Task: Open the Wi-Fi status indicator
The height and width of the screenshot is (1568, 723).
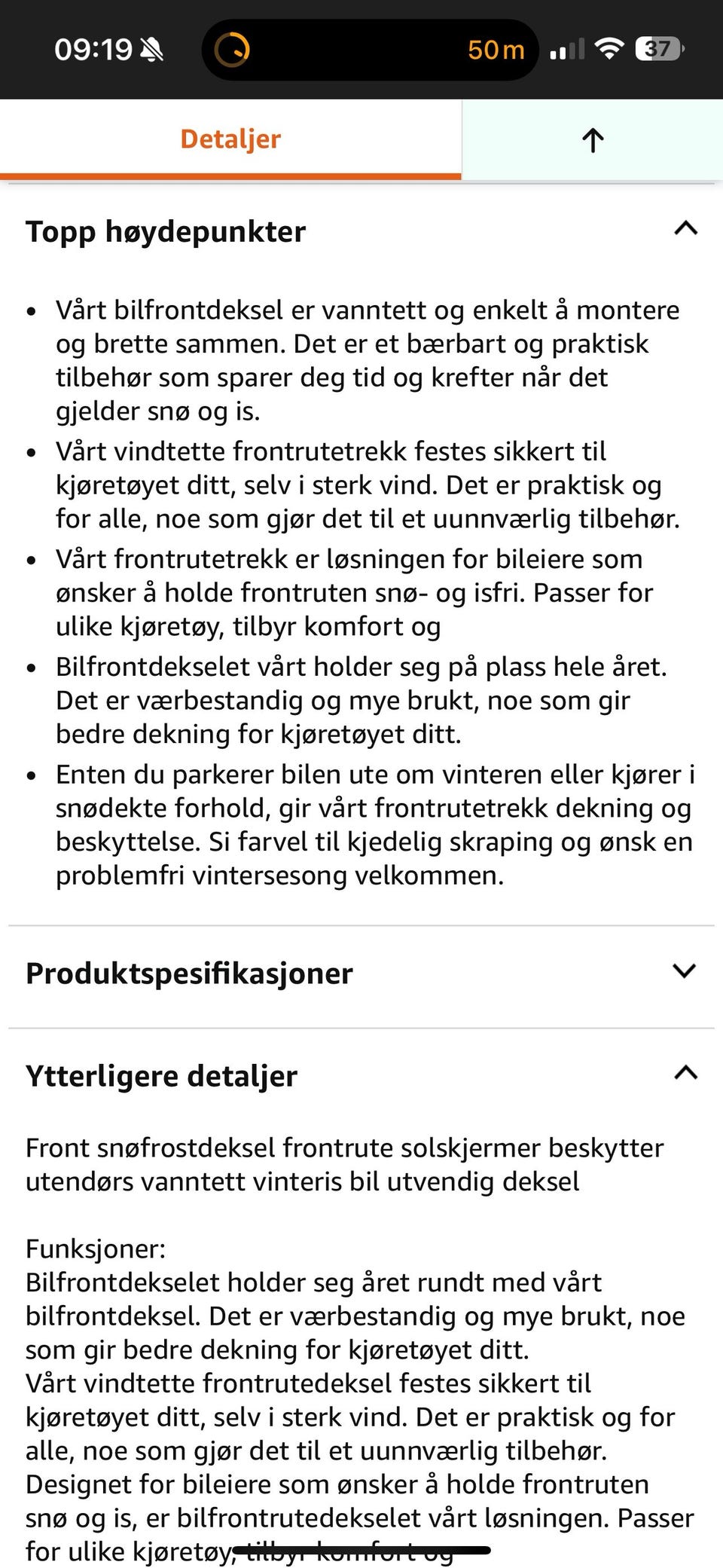Action: tap(609, 49)
